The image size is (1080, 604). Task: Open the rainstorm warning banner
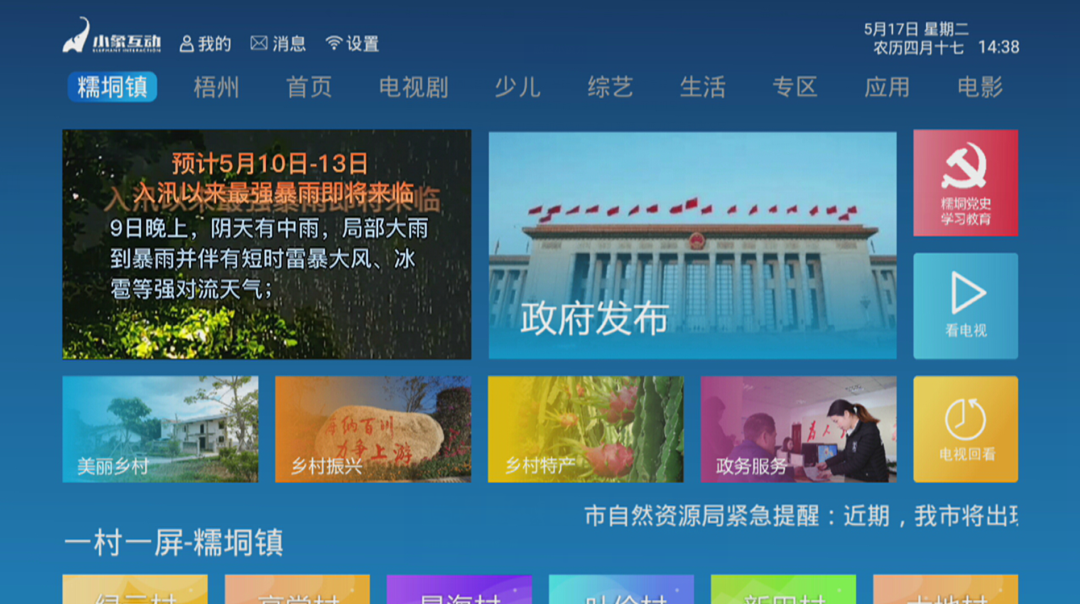pyautogui.click(x=266, y=244)
